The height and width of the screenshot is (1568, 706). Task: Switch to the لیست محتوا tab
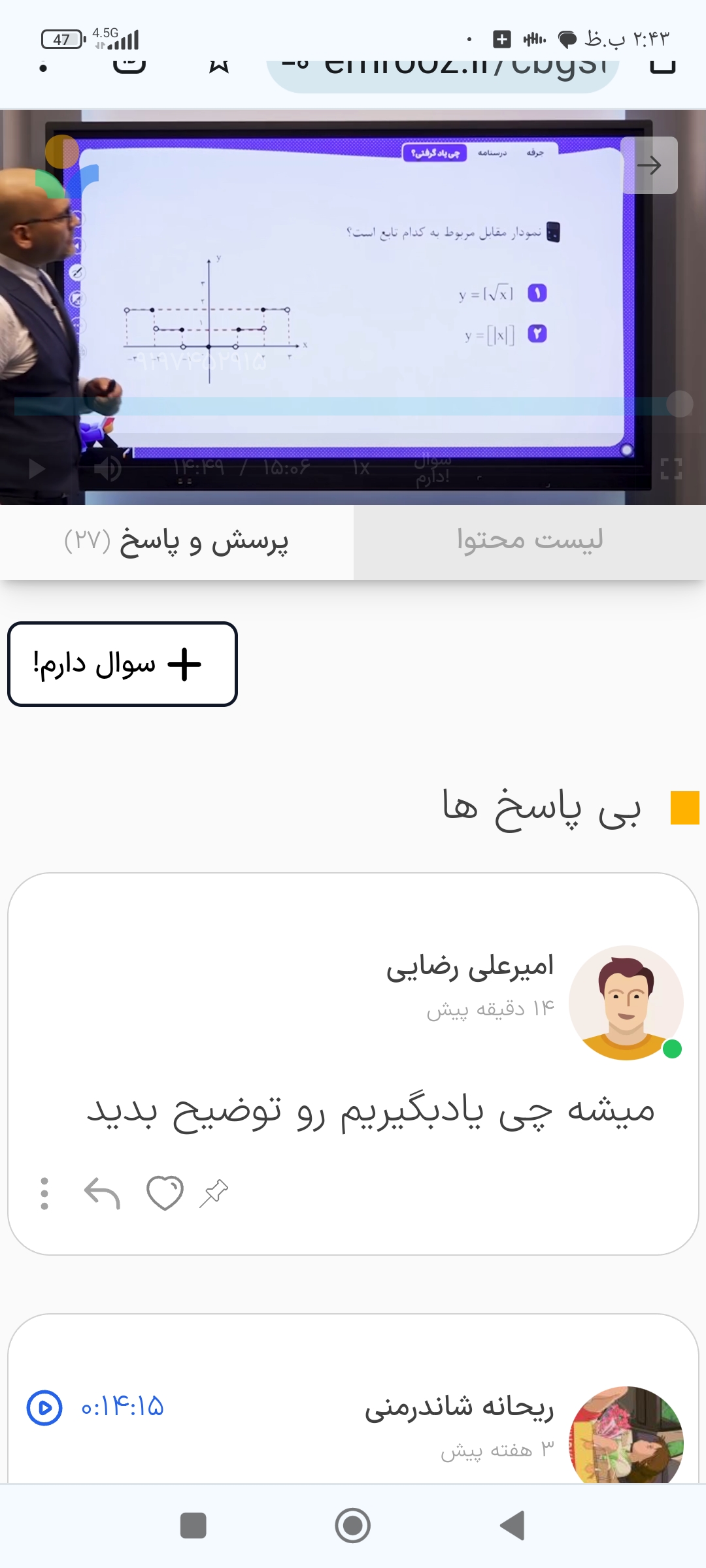pos(529,541)
